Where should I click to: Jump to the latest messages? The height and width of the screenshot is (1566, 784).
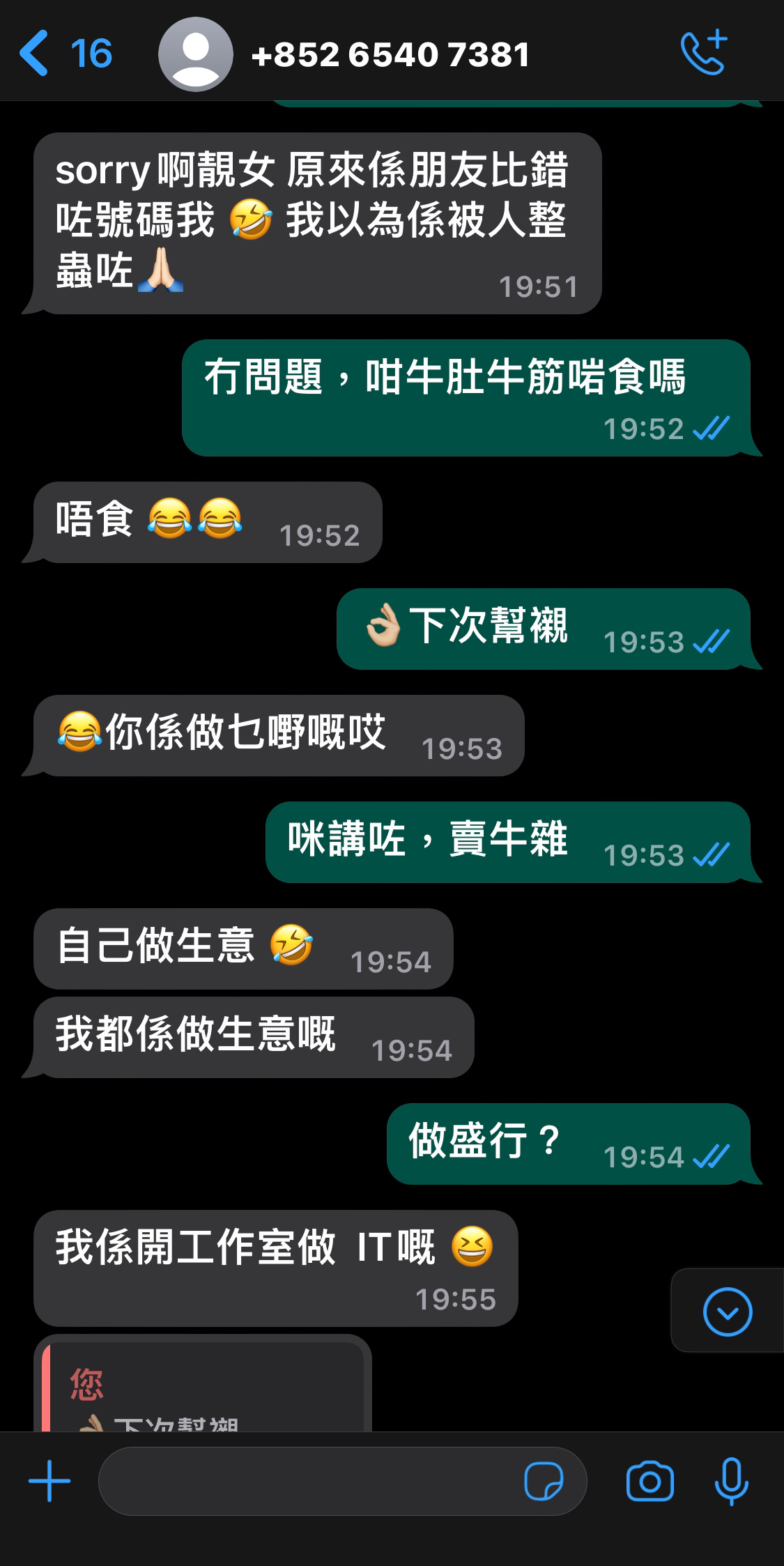(x=728, y=1312)
